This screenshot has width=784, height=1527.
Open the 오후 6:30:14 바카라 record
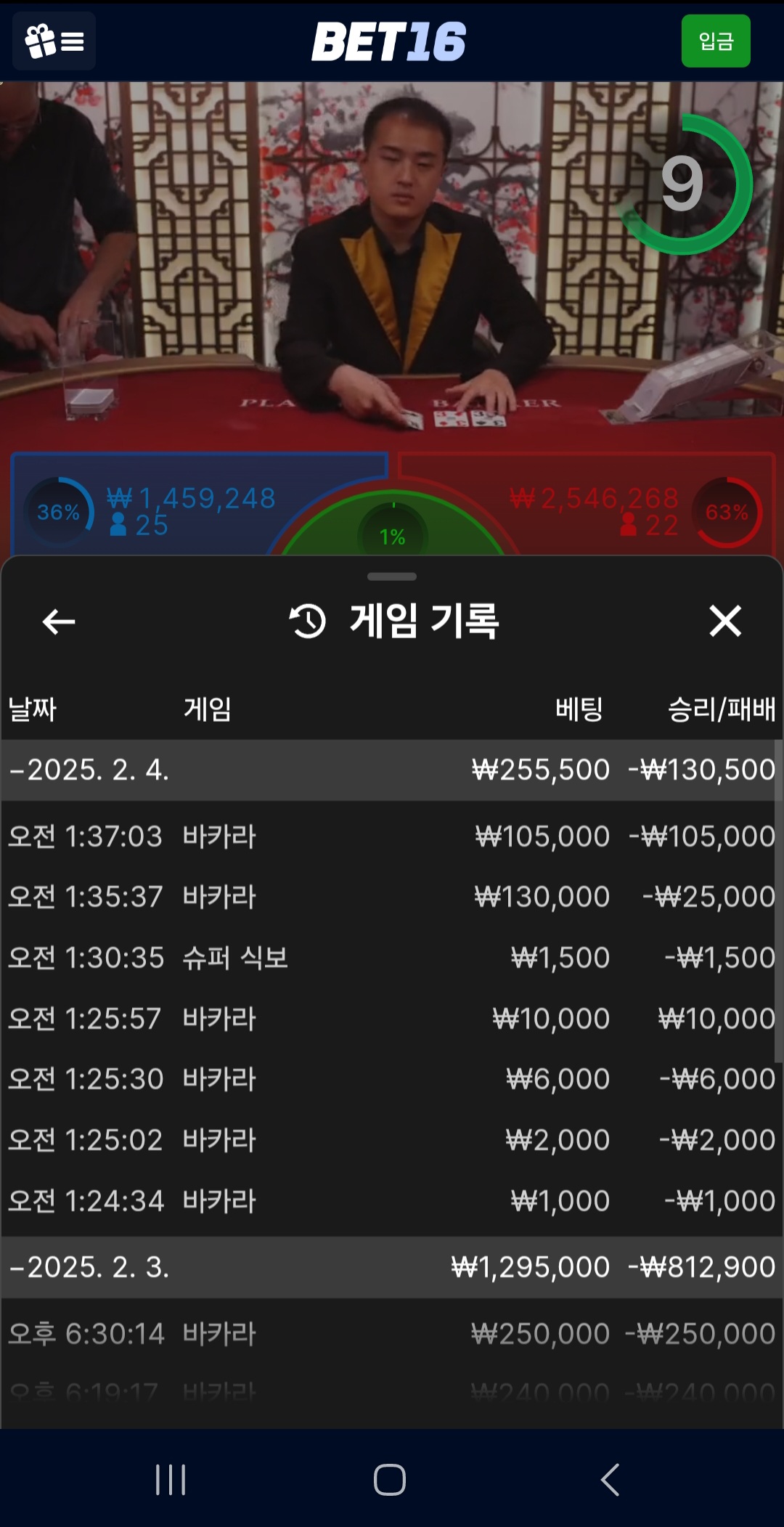(391, 1334)
